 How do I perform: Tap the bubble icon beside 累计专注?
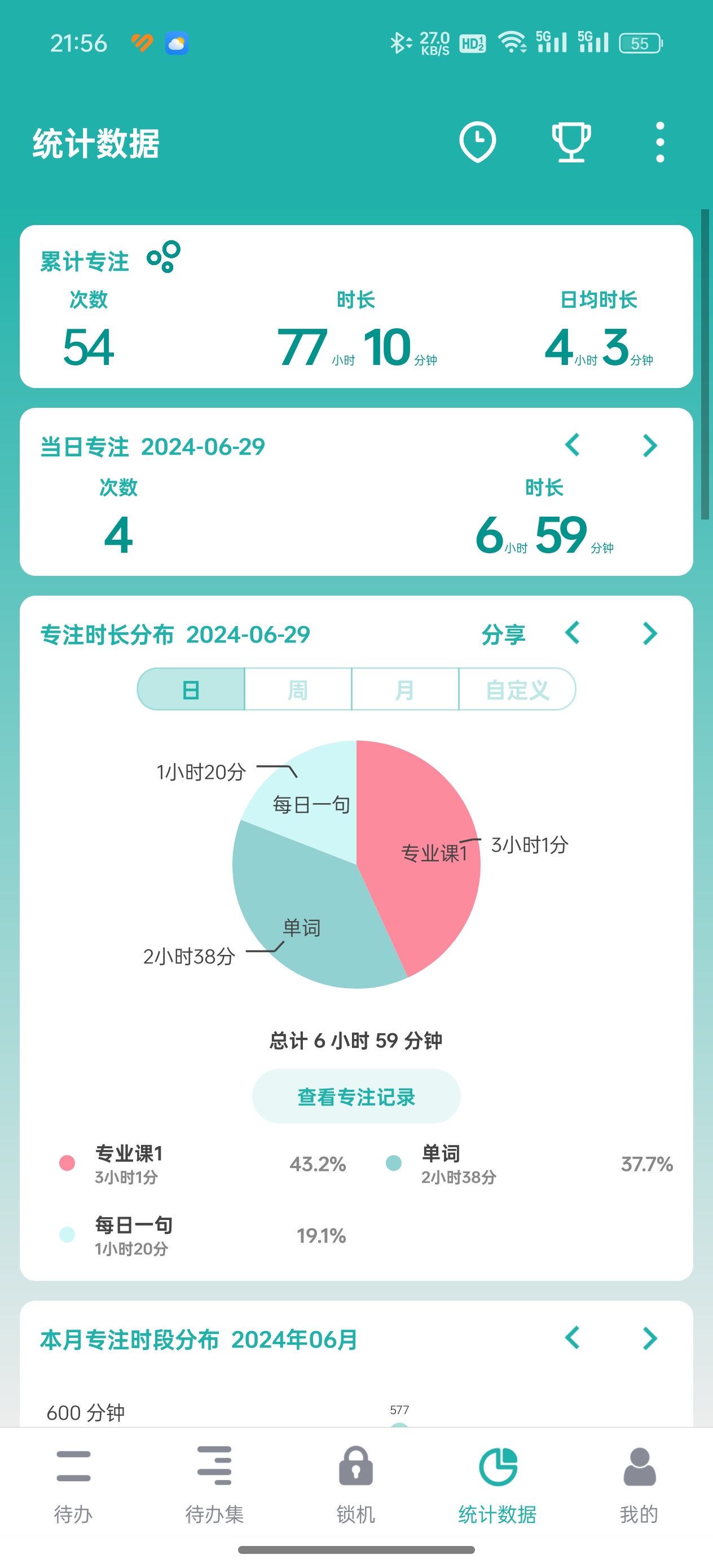(x=164, y=257)
